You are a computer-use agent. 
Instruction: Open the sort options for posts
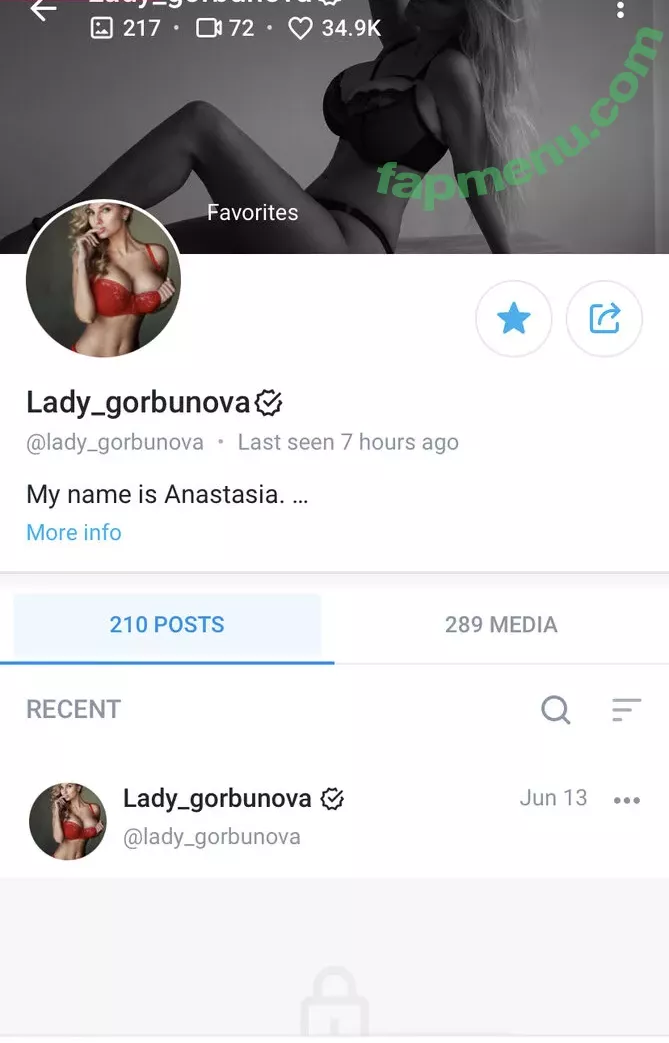pos(626,710)
